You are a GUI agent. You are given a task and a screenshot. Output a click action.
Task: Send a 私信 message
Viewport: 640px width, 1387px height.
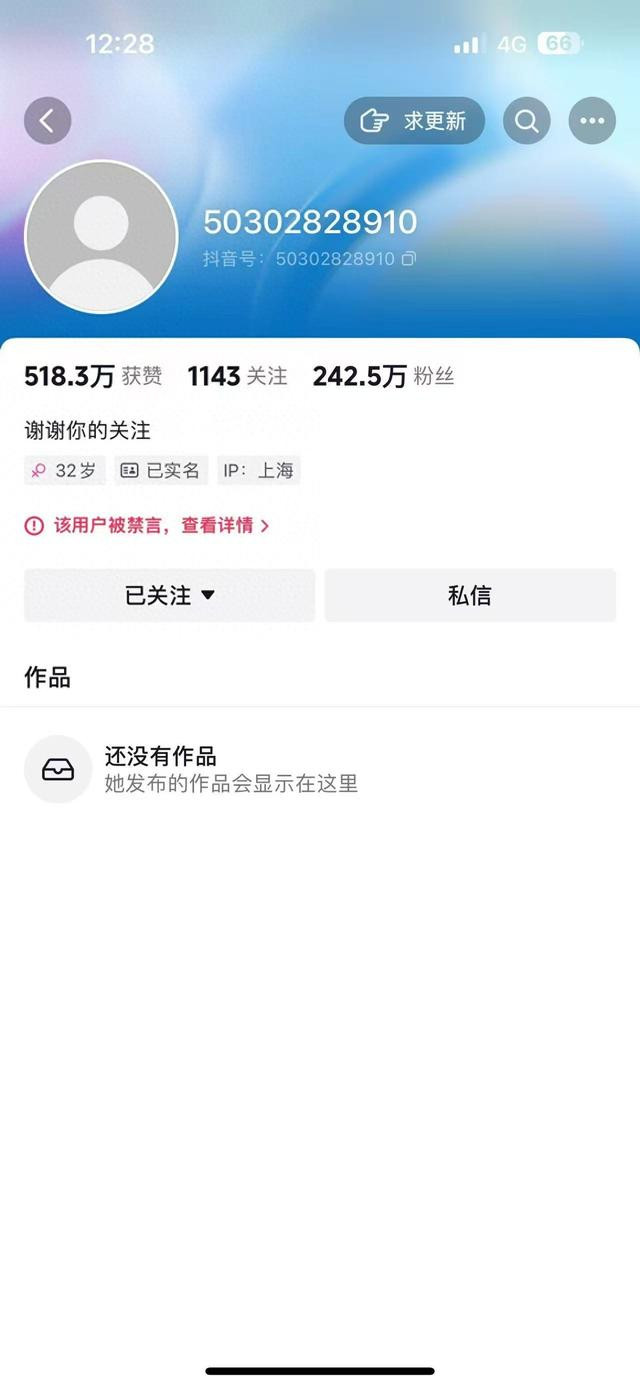[x=470, y=595]
